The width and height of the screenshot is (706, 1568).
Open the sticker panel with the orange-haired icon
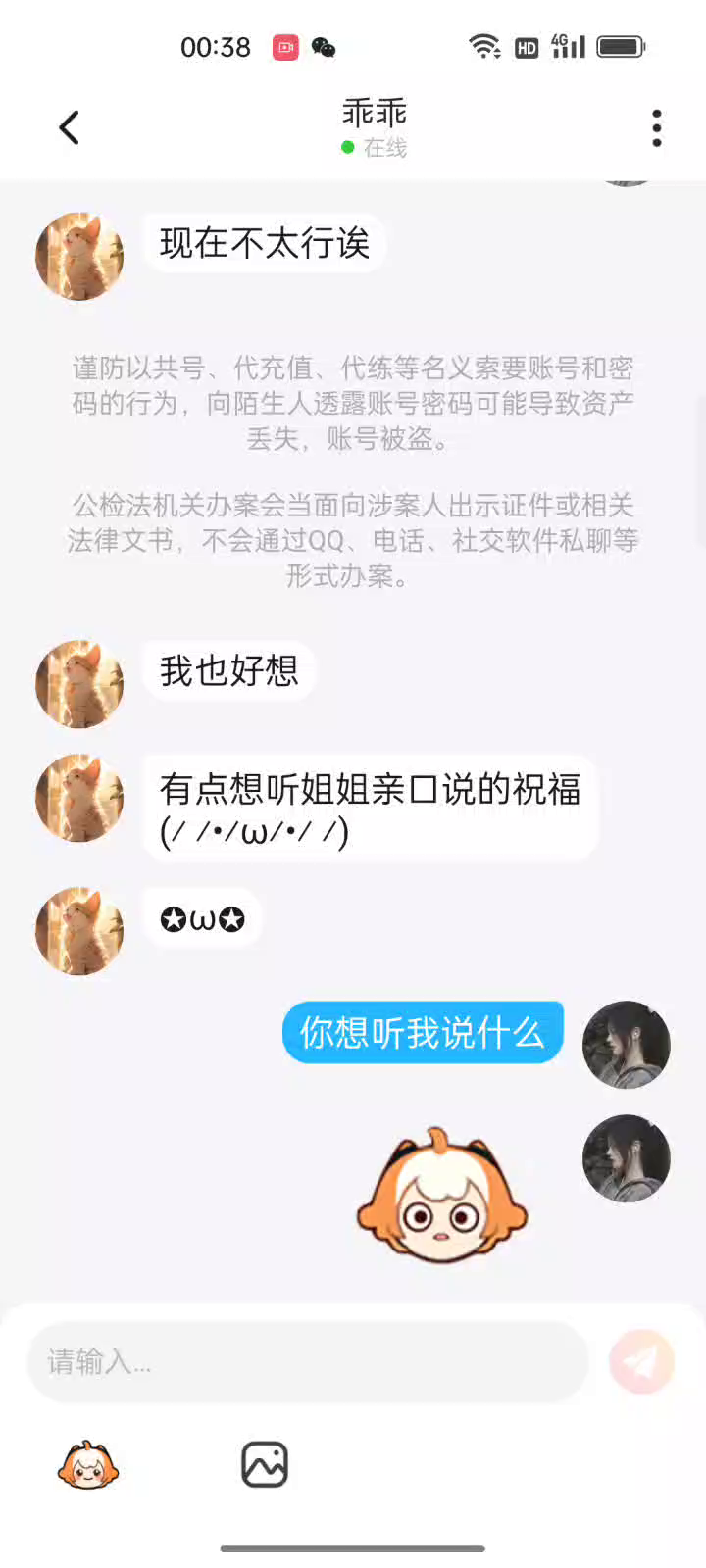point(88,1466)
